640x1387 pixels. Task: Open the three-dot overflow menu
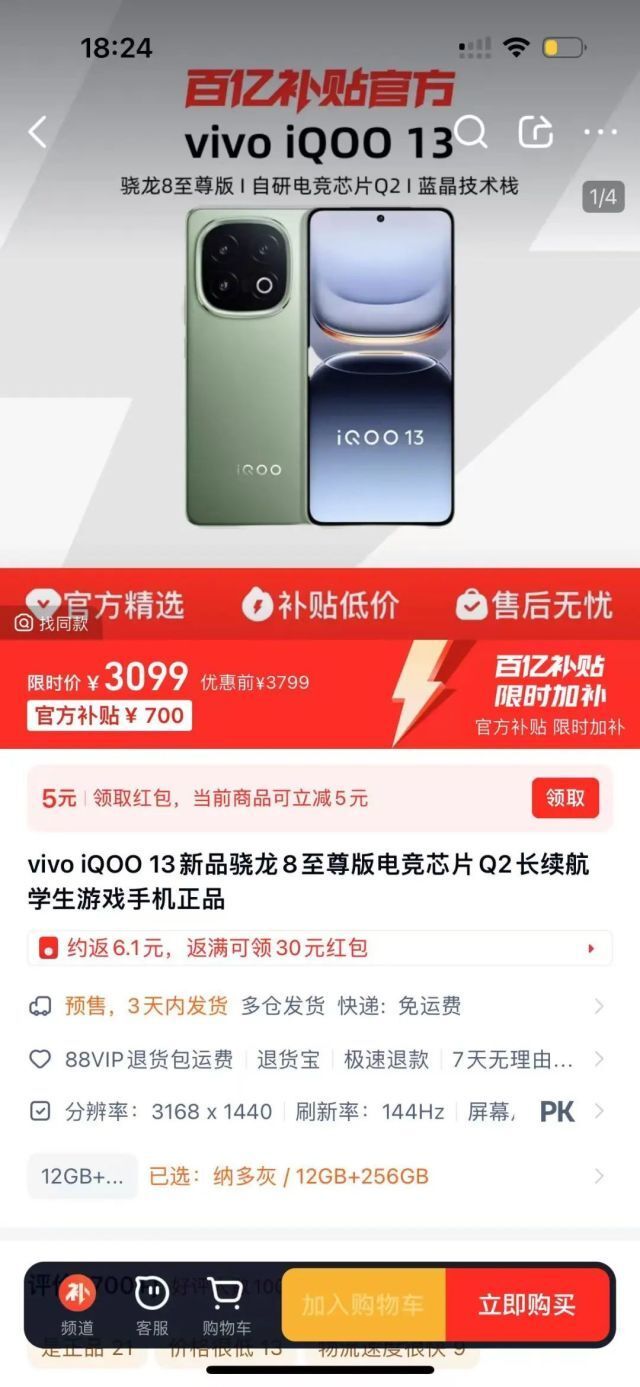(x=600, y=132)
